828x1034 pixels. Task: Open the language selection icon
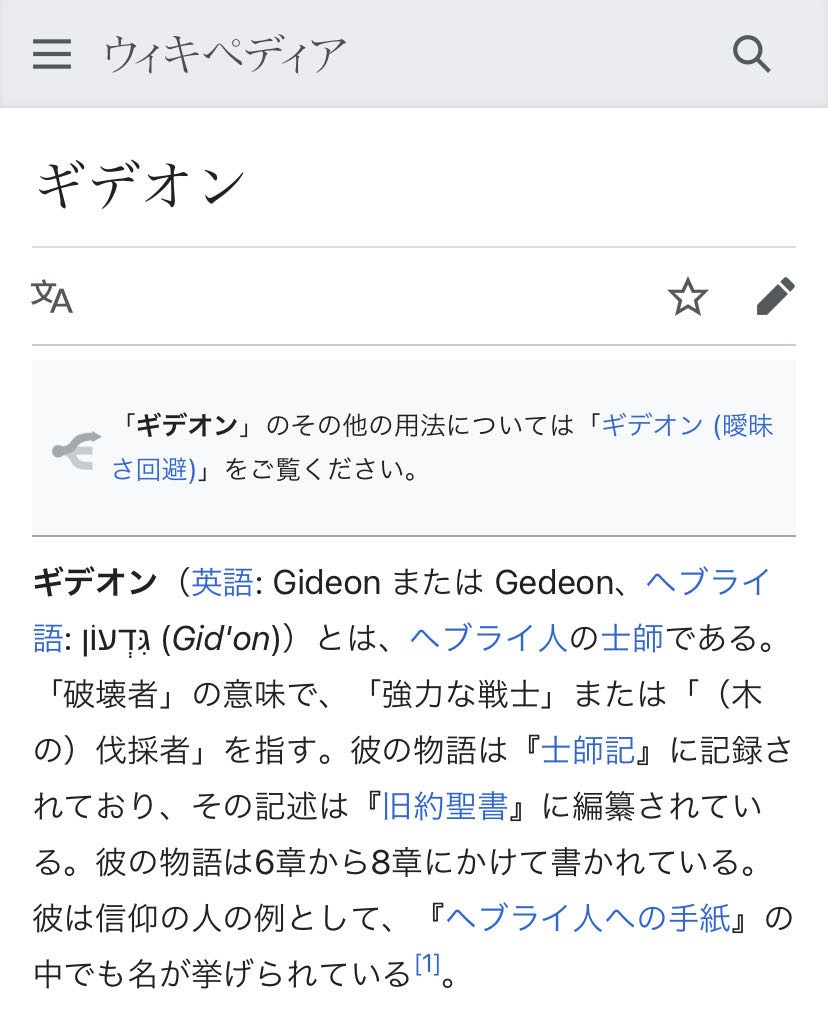coord(52,296)
